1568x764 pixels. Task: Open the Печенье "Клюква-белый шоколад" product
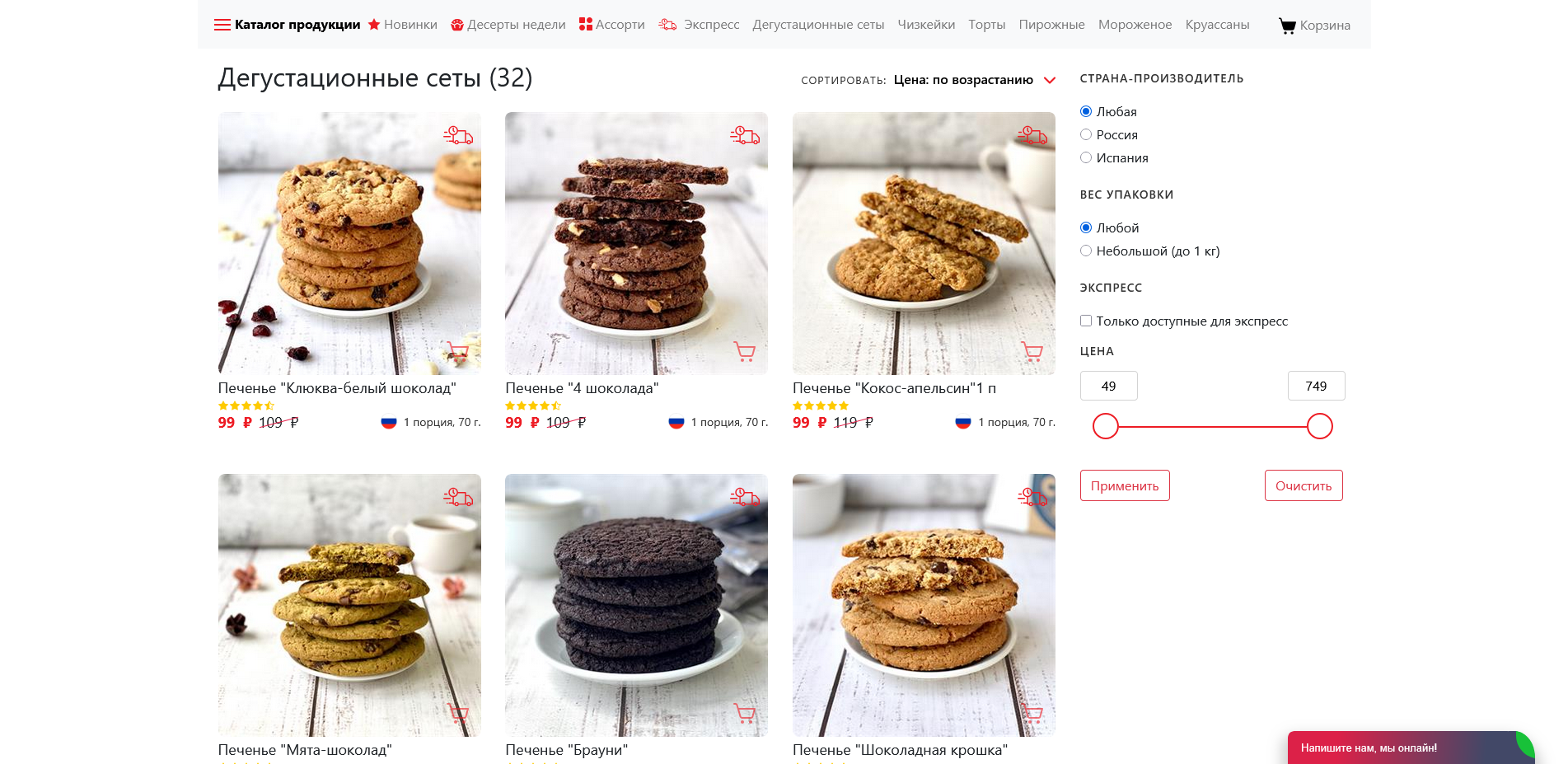pyautogui.click(x=336, y=388)
